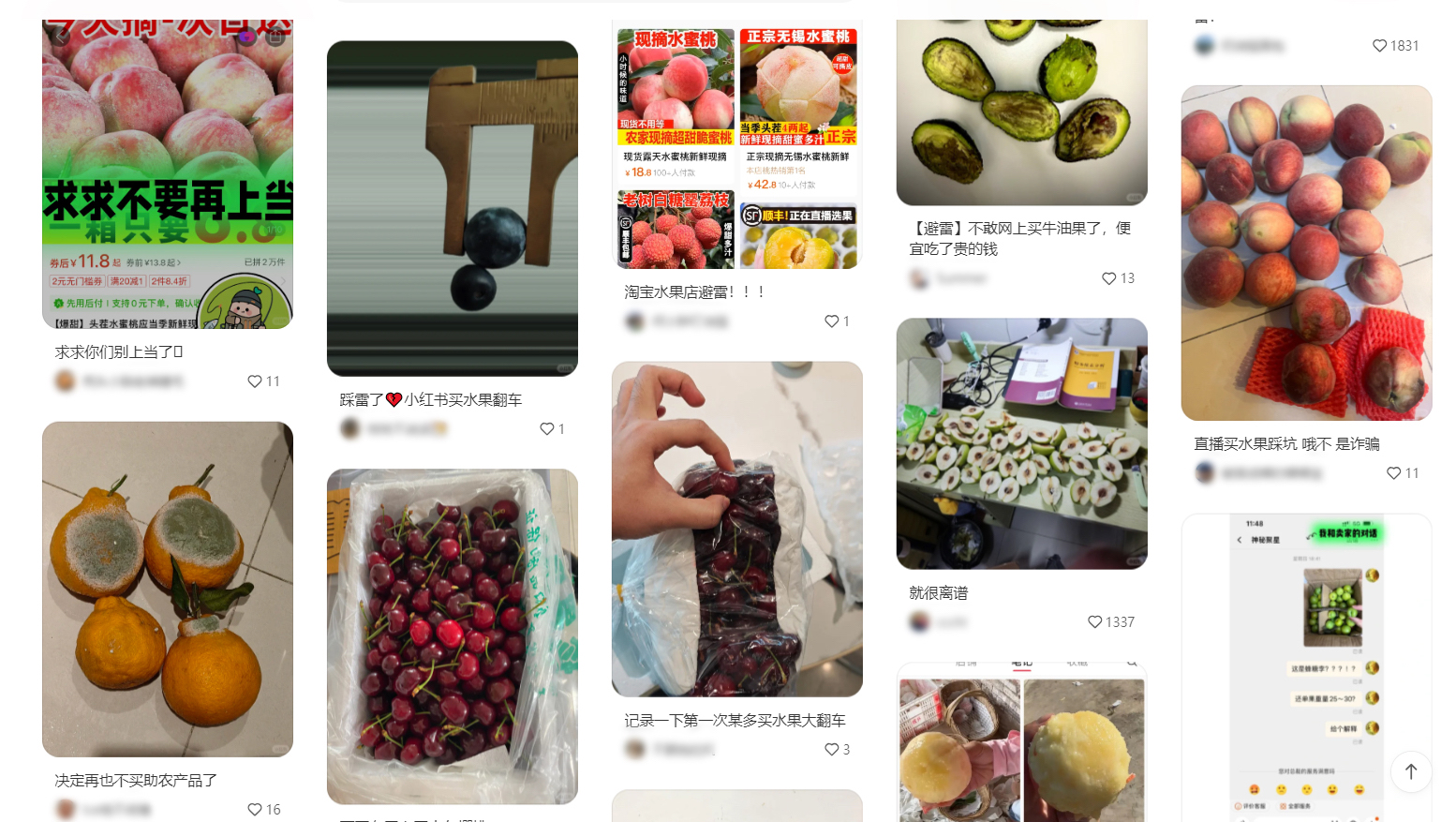Open the peach post 直播买水果踩坑
This screenshot has width=1456, height=822.
(x=1306, y=253)
